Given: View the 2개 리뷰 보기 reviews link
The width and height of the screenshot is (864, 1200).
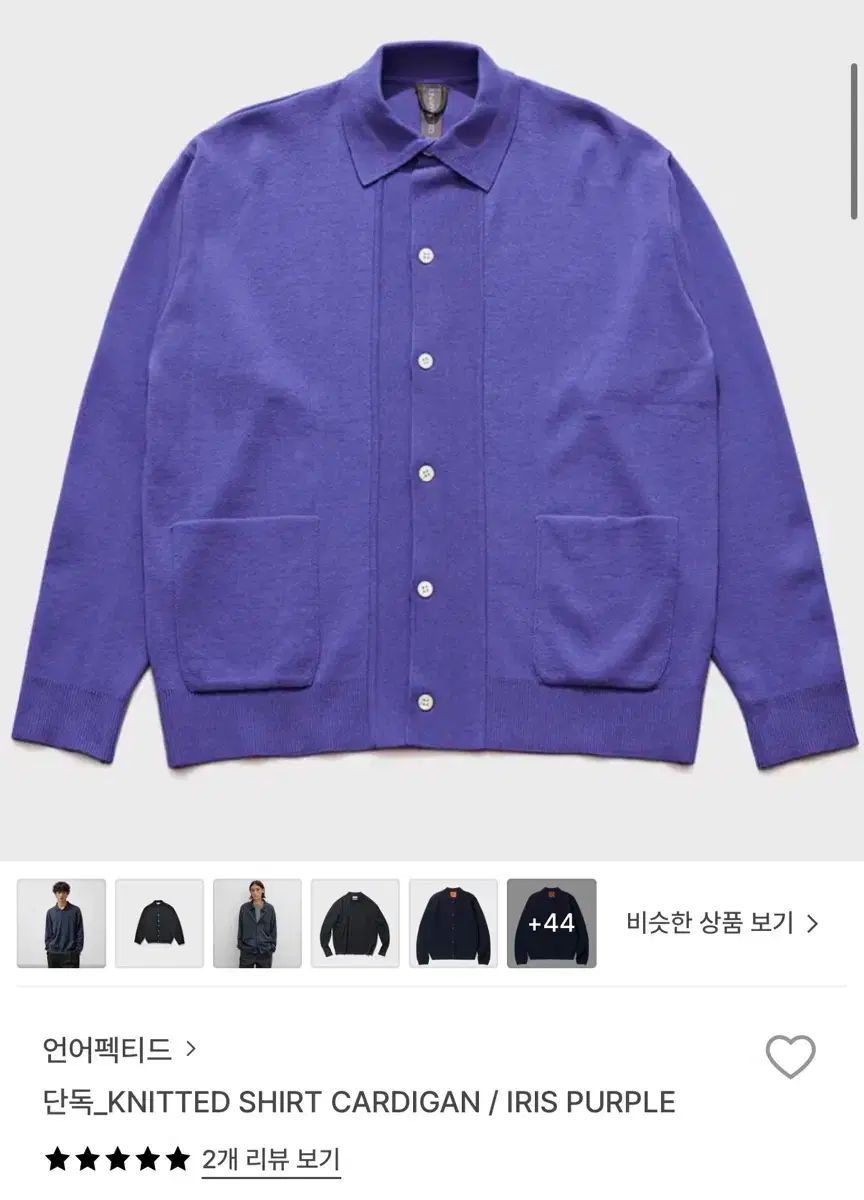Looking at the screenshot, I should click(x=271, y=1160).
